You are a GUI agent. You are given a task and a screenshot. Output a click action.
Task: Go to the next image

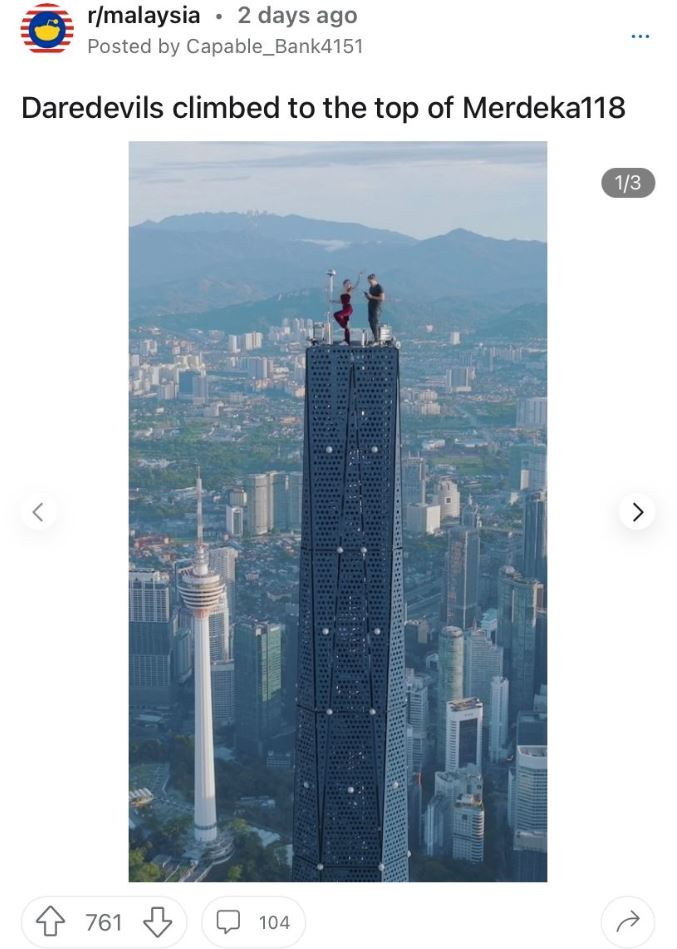pos(637,512)
